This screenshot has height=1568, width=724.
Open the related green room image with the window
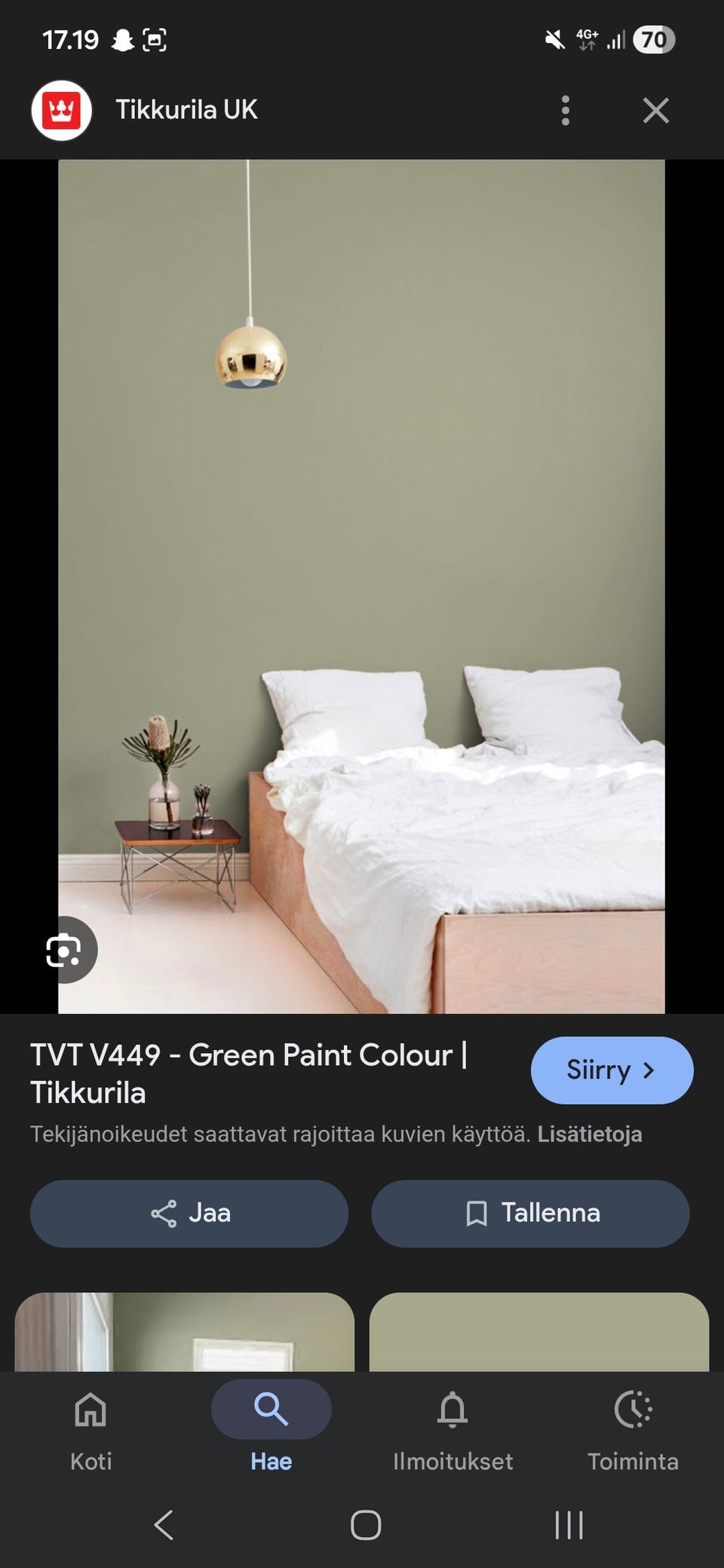pyautogui.click(x=184, y=1331)
